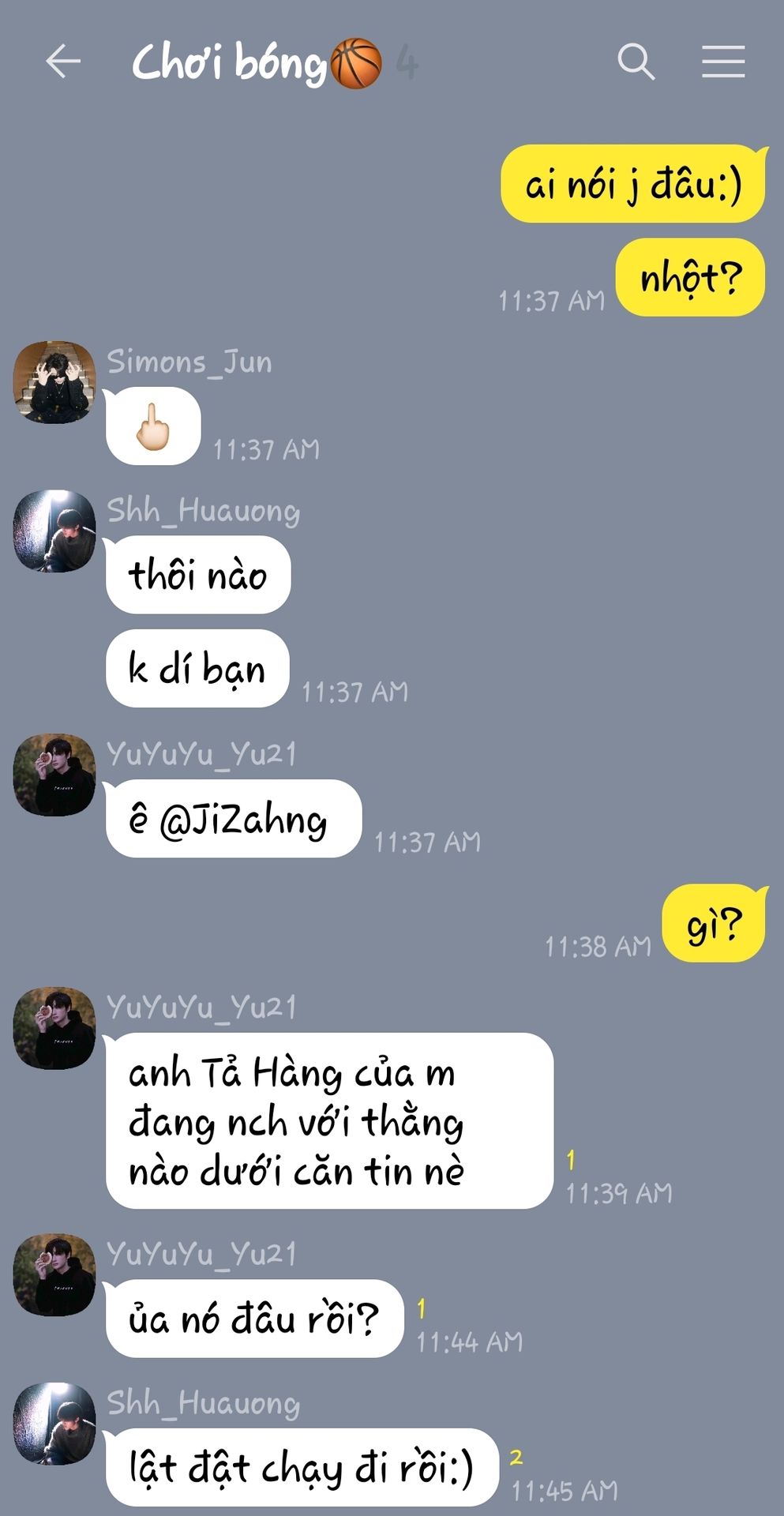Go back from the Chơi bóng chat
The width and height of the screenshot is (784, 1516).
(x=63, y=62)
